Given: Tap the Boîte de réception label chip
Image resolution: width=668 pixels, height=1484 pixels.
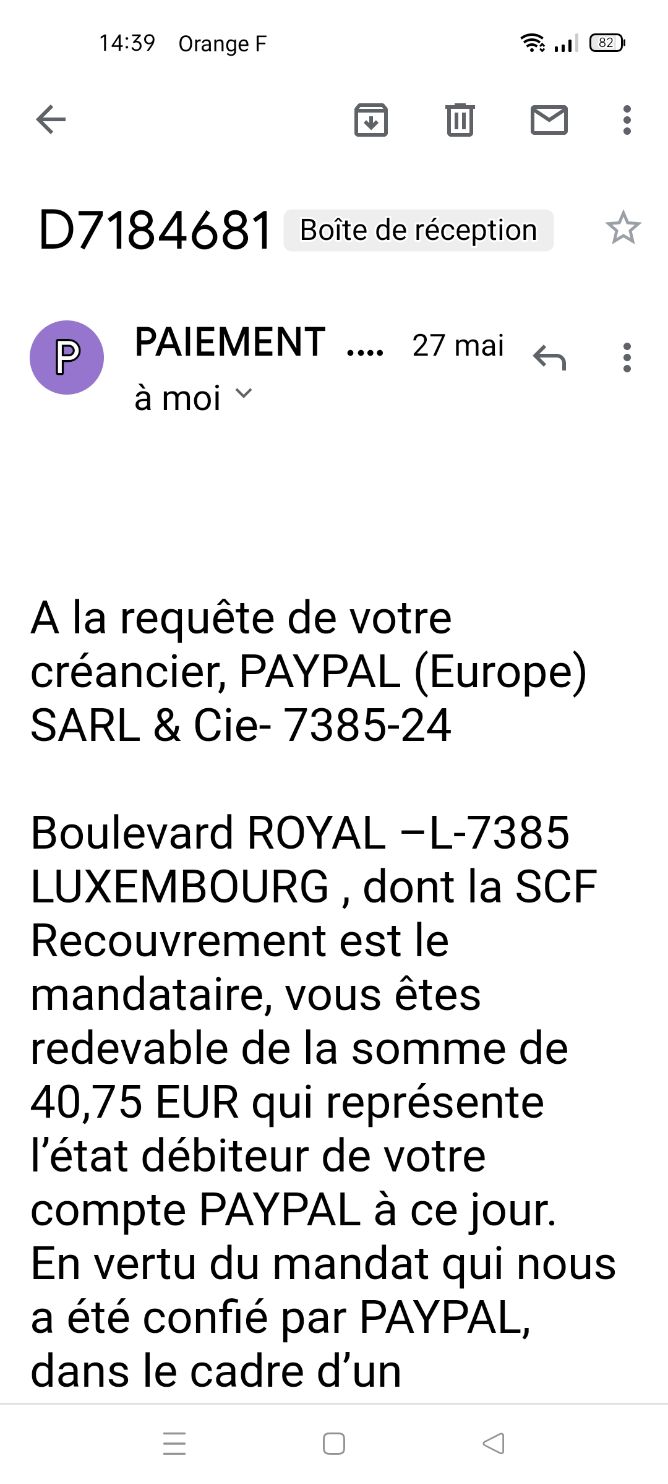Looking at the screenshot, I should click(x=419, y=230).
